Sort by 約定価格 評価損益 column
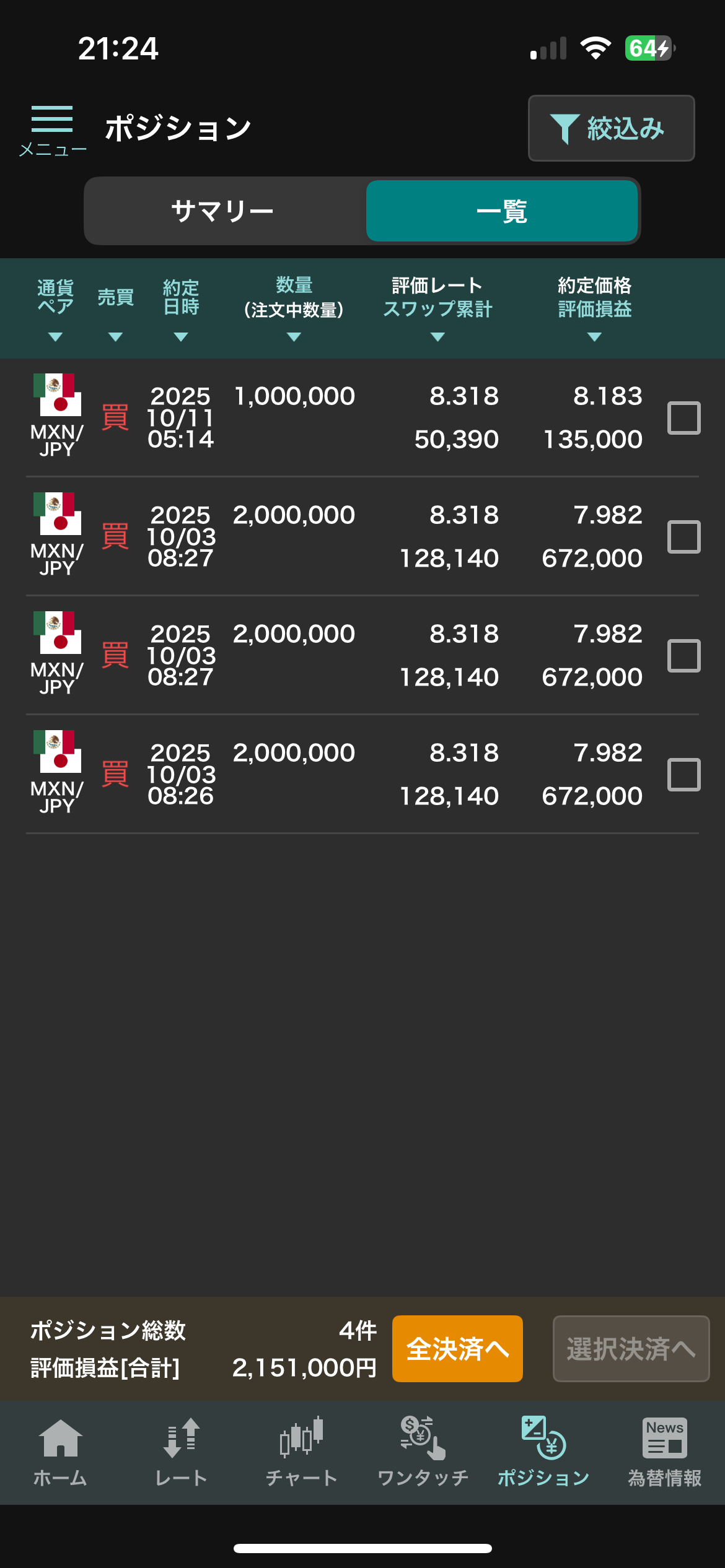725x1568 pixels. [594, 308]
